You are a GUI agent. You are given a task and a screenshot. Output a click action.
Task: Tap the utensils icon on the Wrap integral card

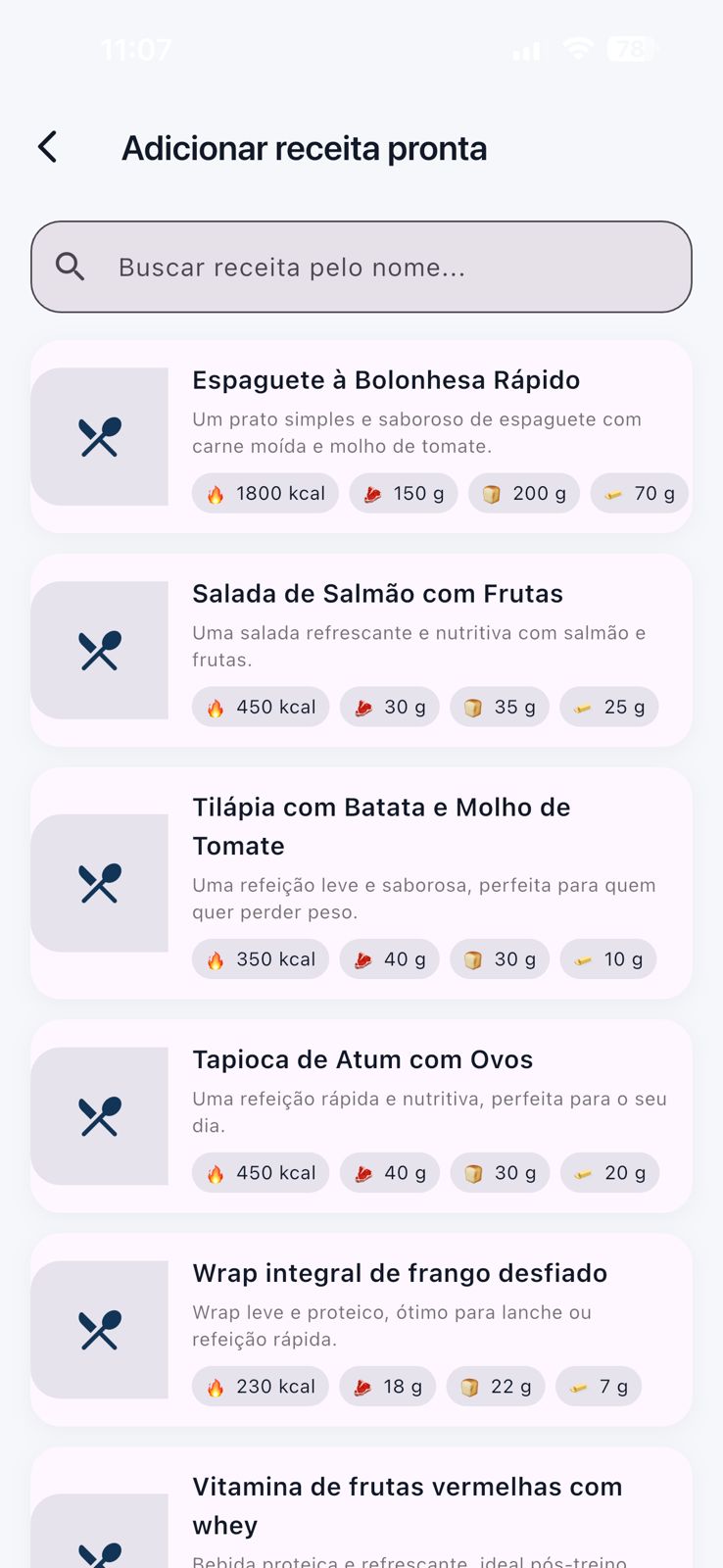click(99, 1330)
